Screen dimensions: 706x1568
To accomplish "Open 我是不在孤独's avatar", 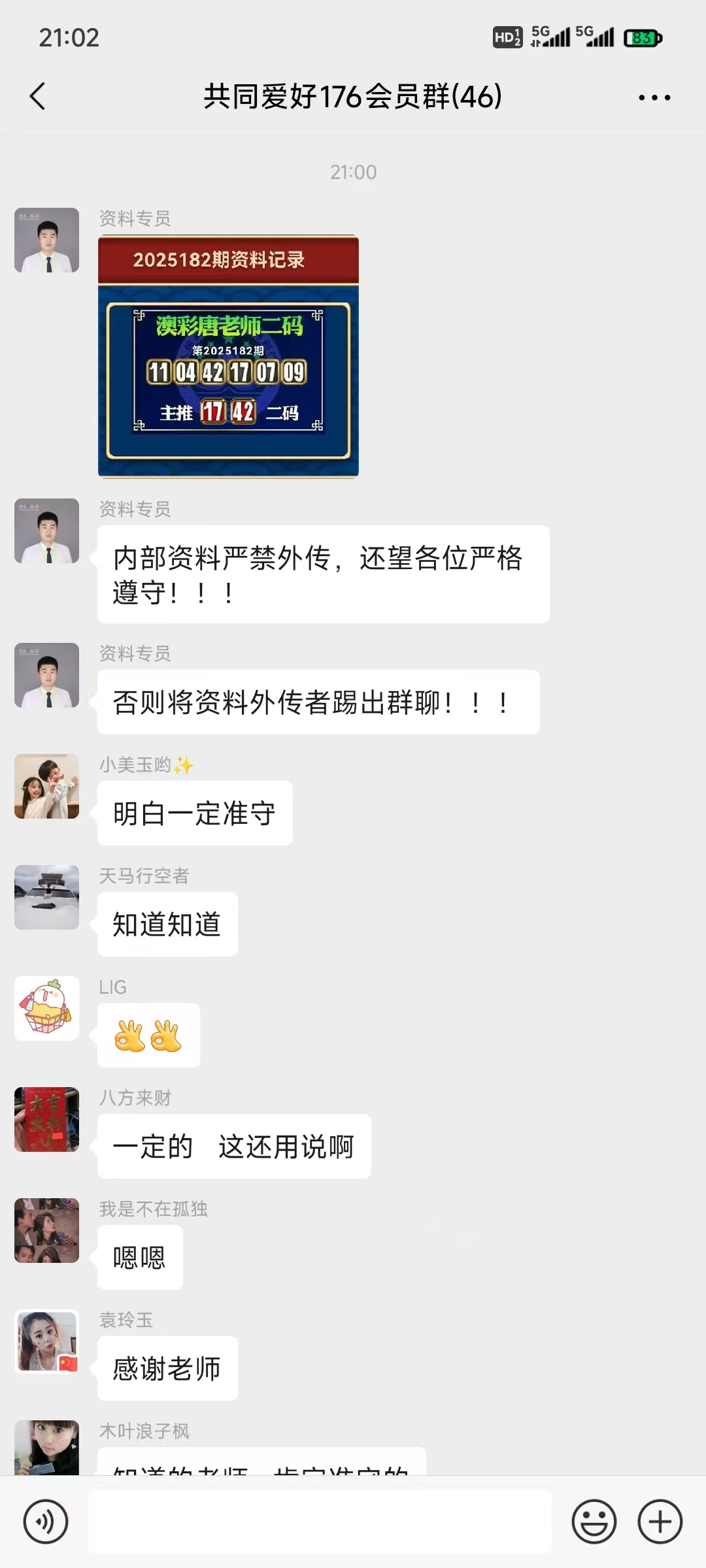I will pos(47,1231).
